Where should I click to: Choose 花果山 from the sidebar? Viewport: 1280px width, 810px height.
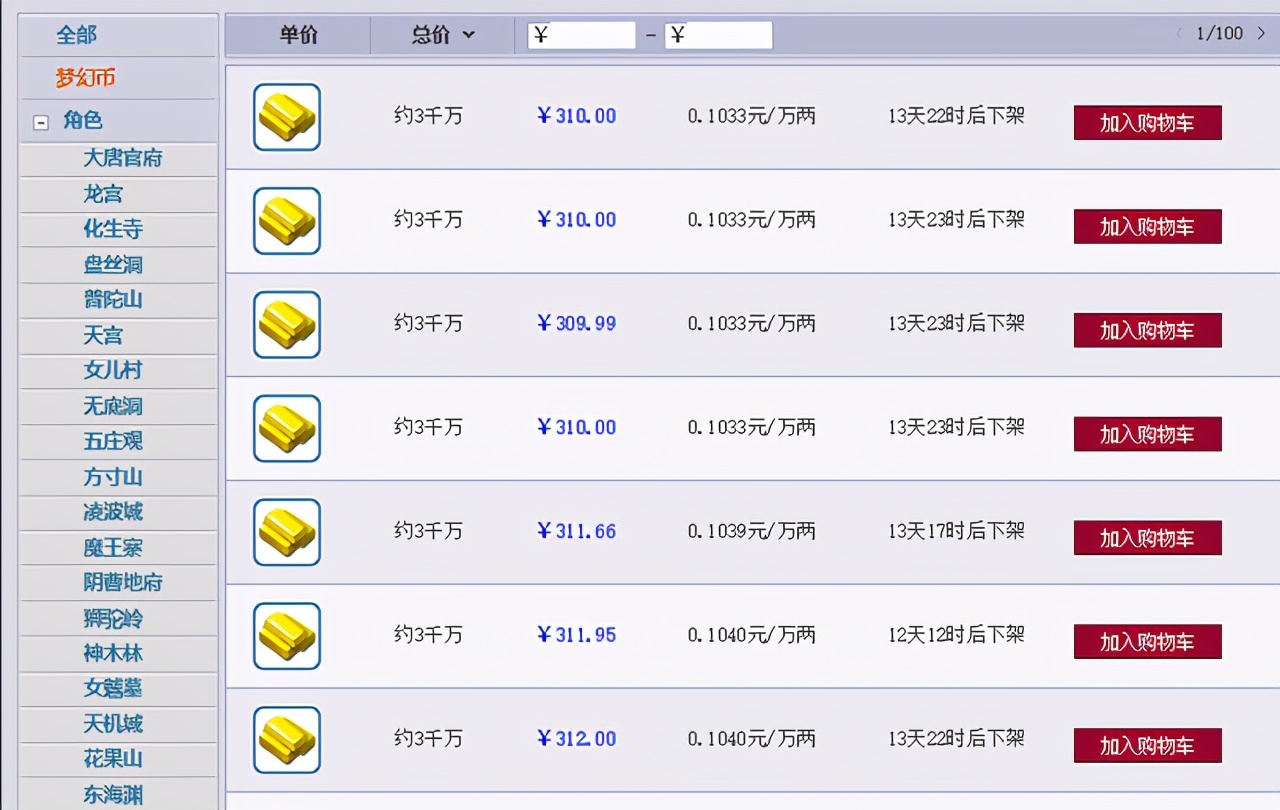[x=113, y=759]
